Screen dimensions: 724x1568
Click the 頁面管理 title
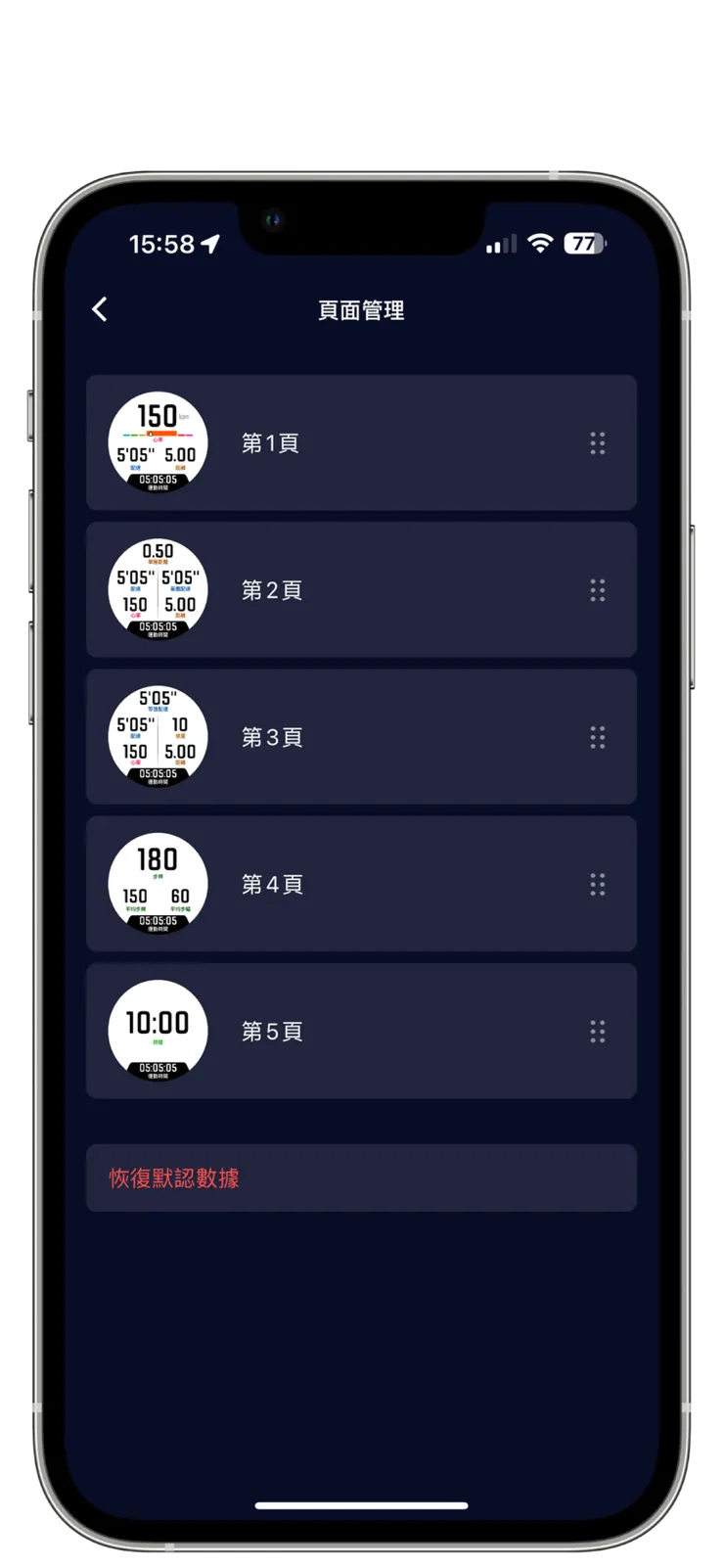[362, 309]
